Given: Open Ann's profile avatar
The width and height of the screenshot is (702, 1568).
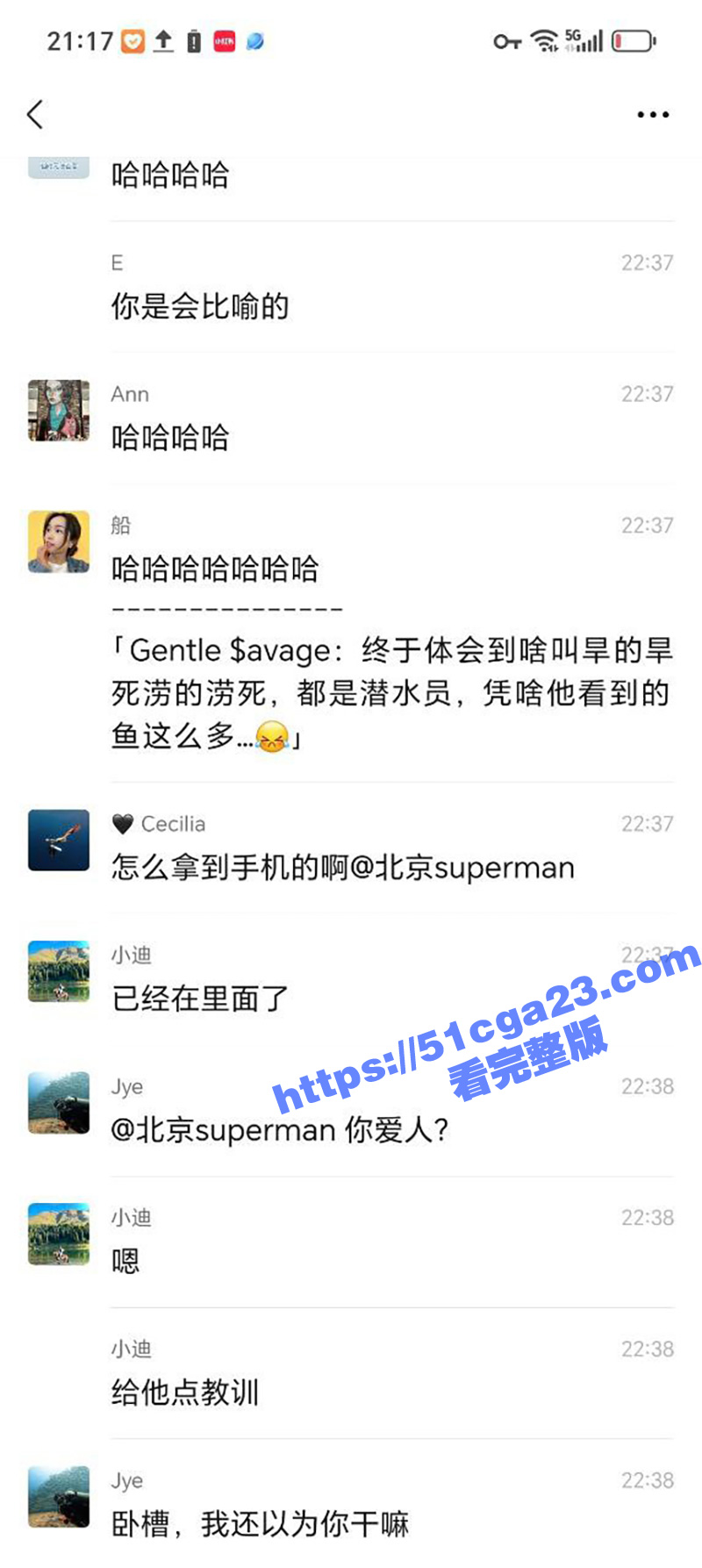Looking at the screenshot, I should pos(58,411).
